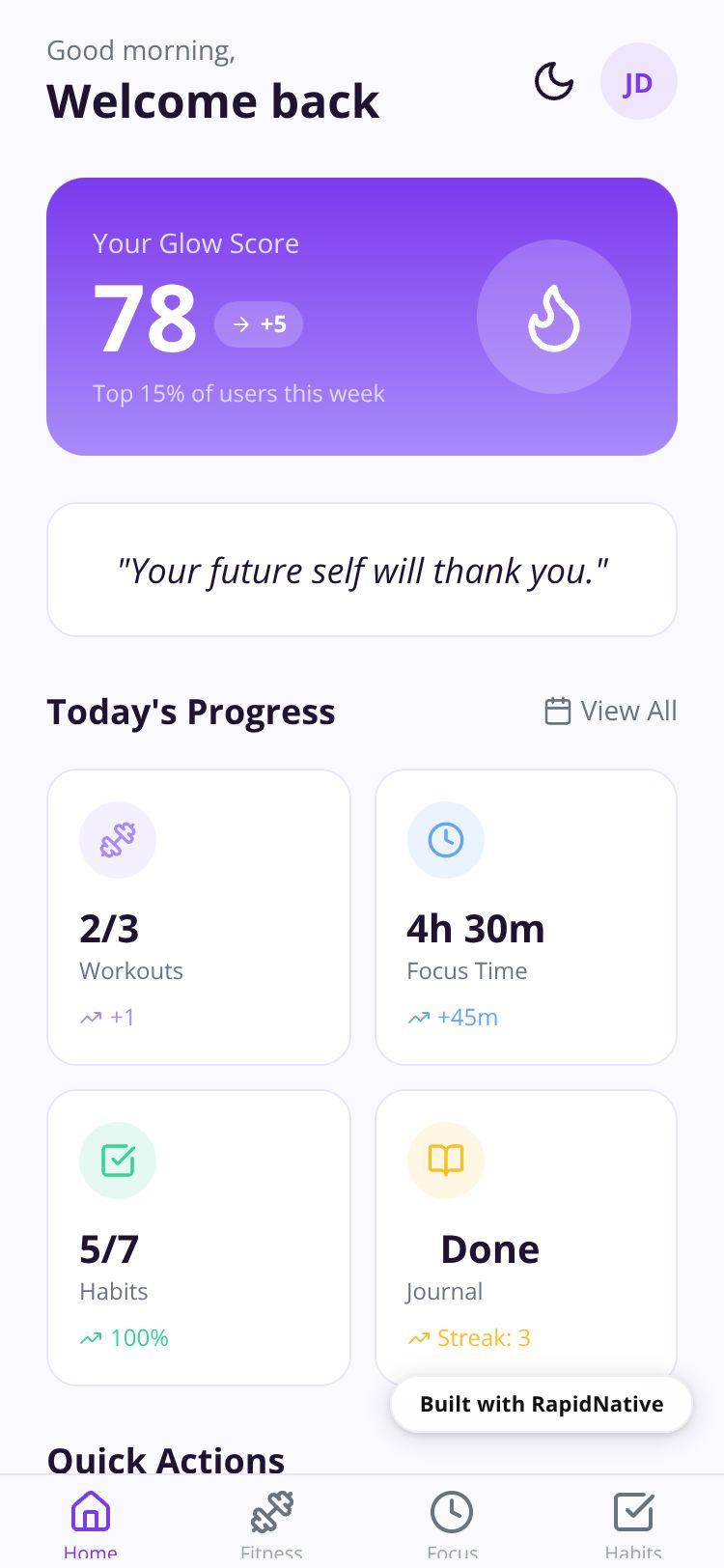
Task: Switch to the Habits tab
Action: pos(633,1524)
